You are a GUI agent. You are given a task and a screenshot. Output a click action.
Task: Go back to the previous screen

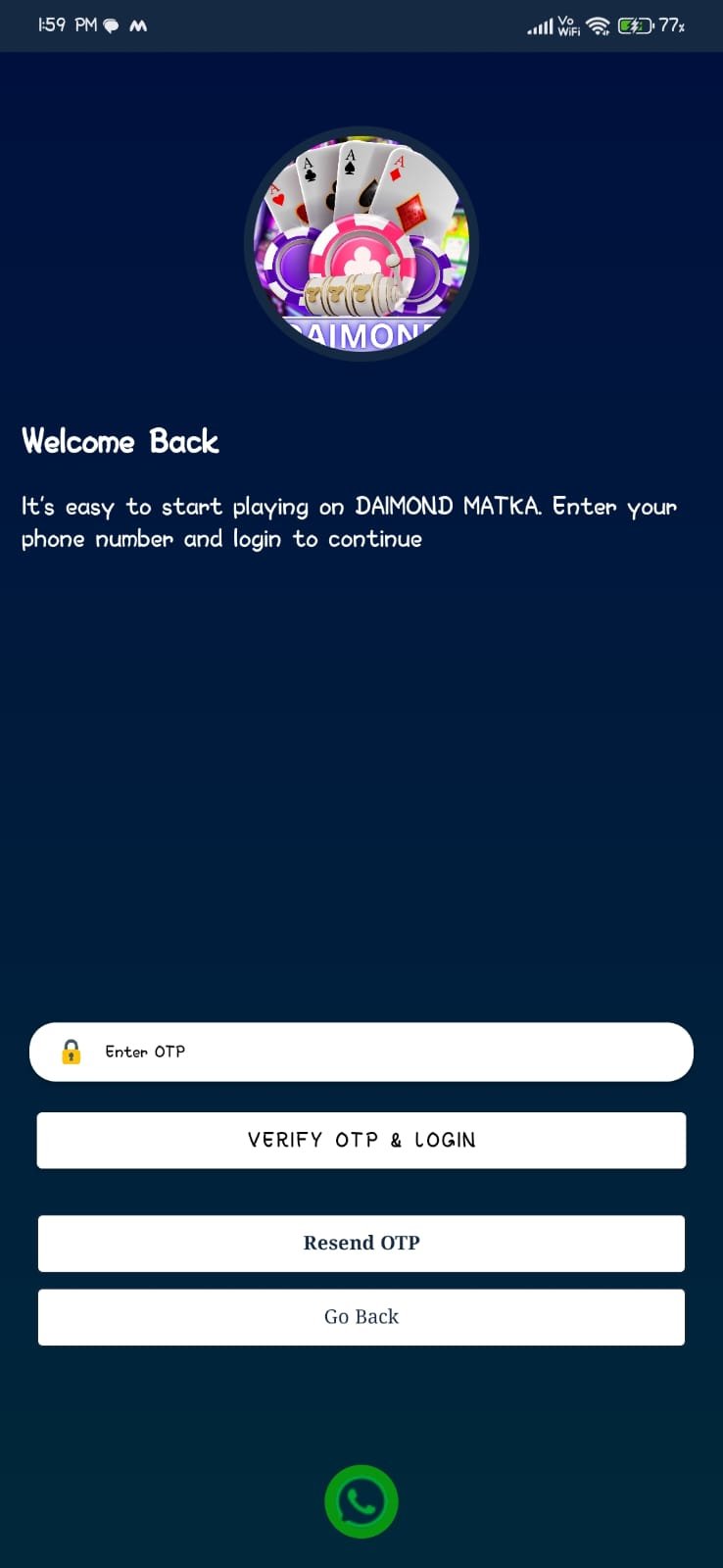click(x=361, y=1316)
